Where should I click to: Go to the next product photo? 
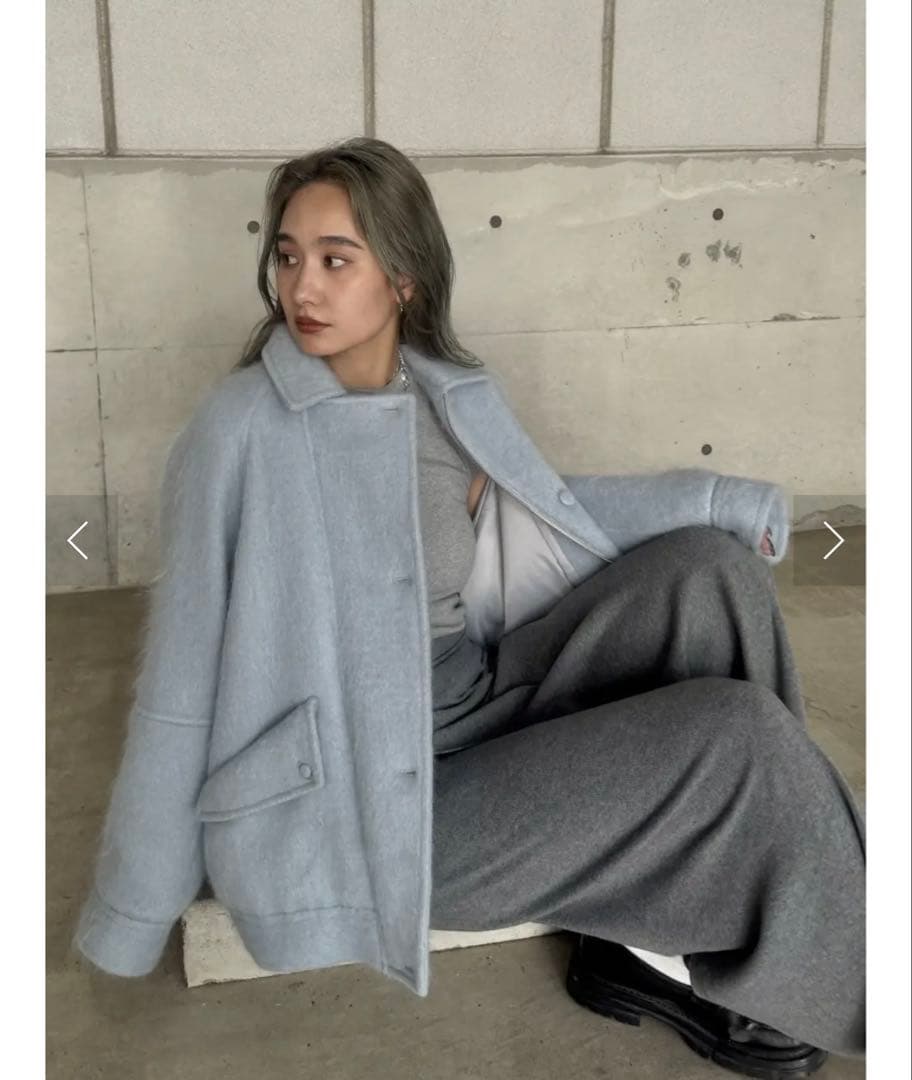[x=832, y=540]
